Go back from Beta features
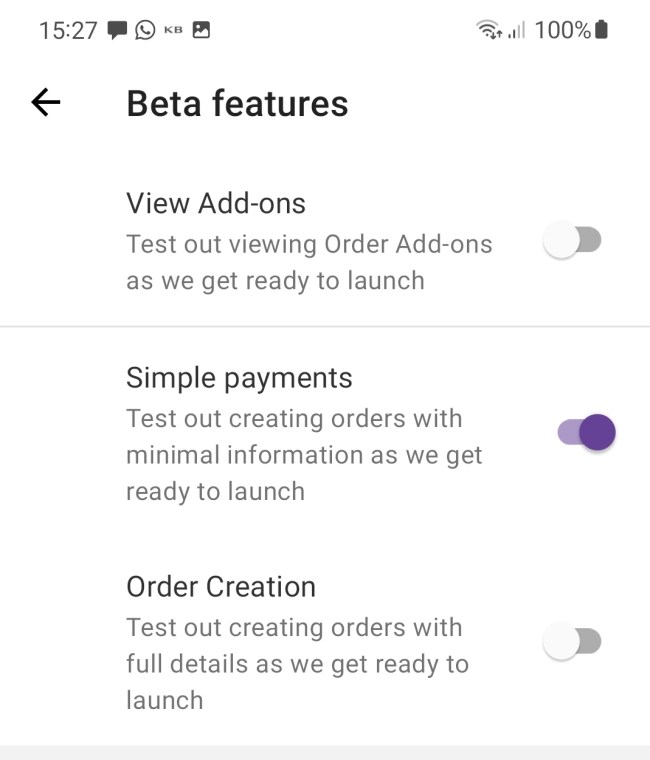 tap(46, 102)
